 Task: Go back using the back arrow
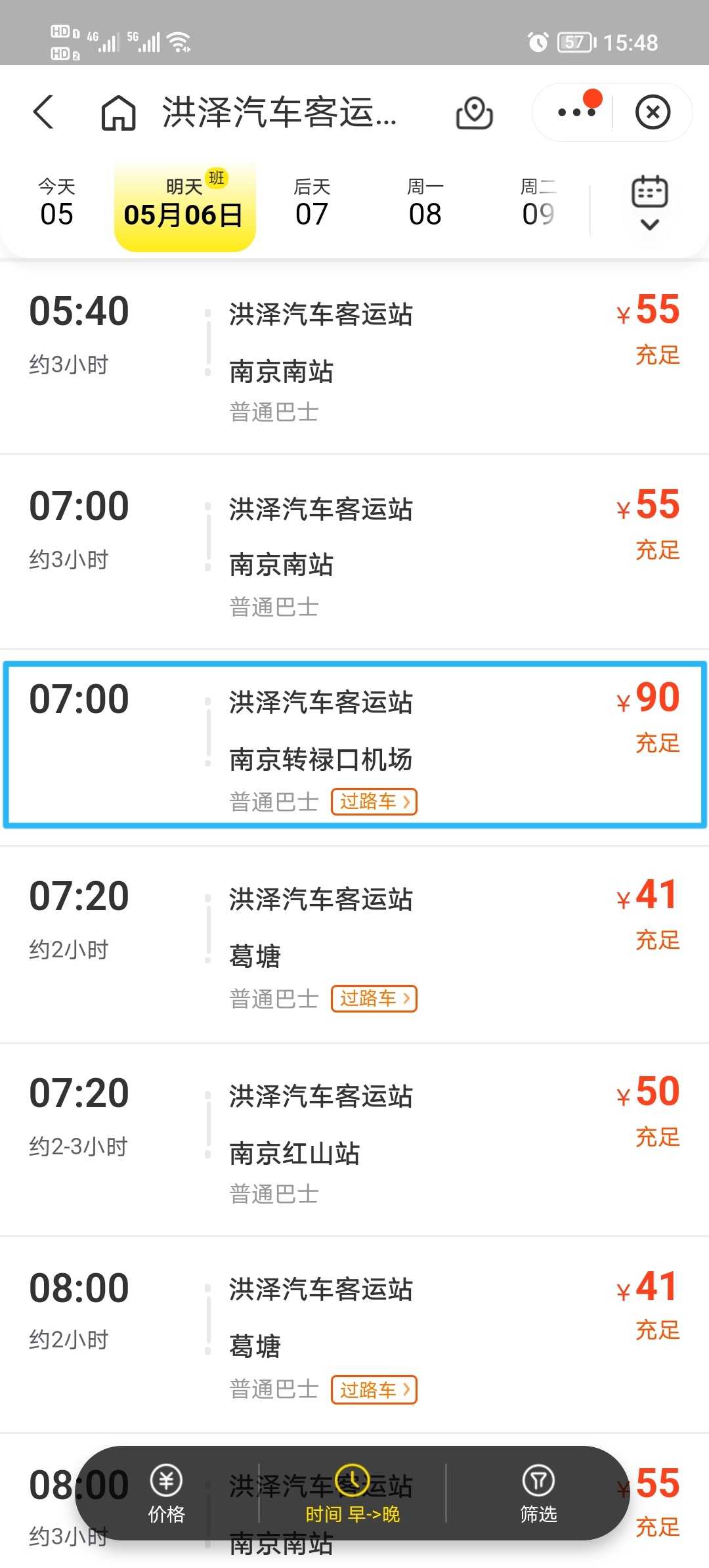point(43,112)
